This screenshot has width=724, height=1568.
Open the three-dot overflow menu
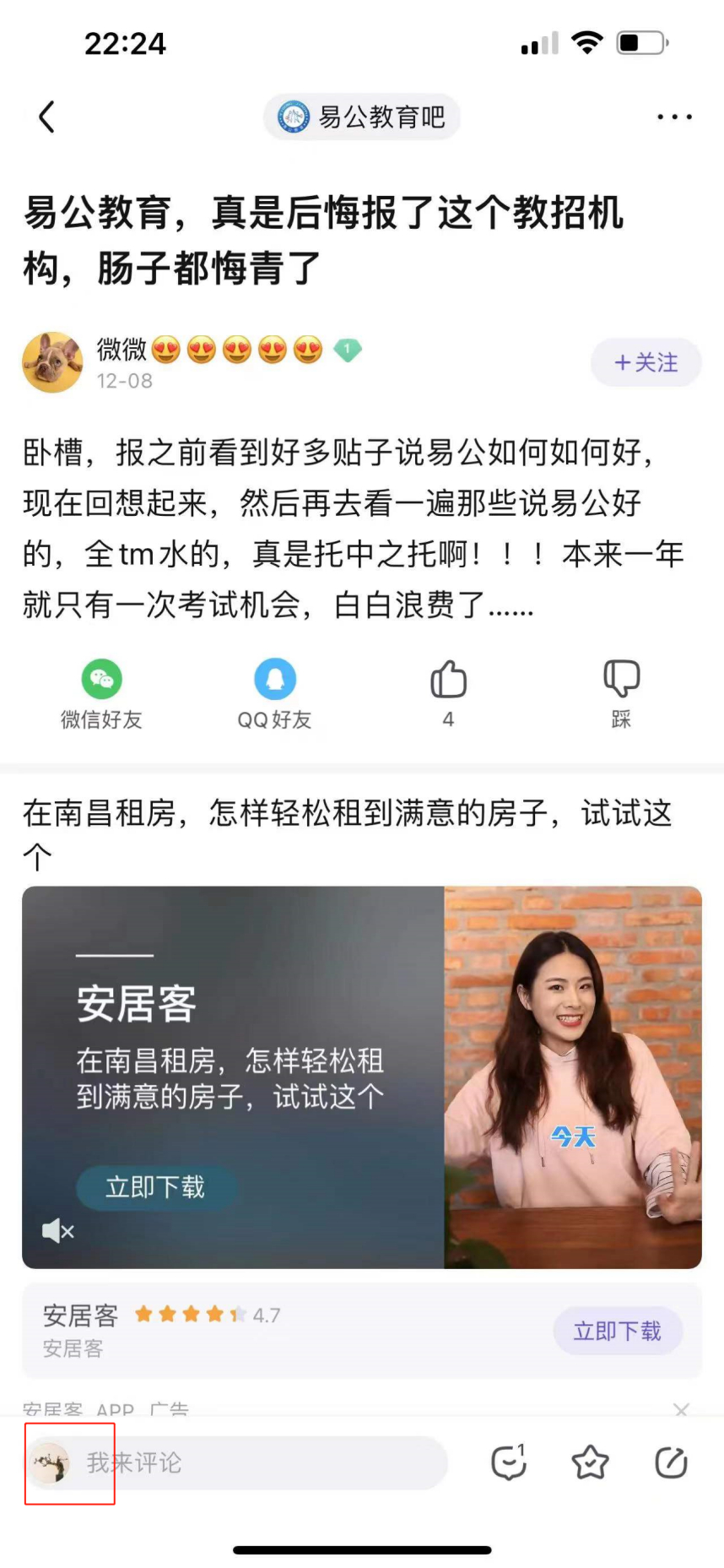click(674, 117)
